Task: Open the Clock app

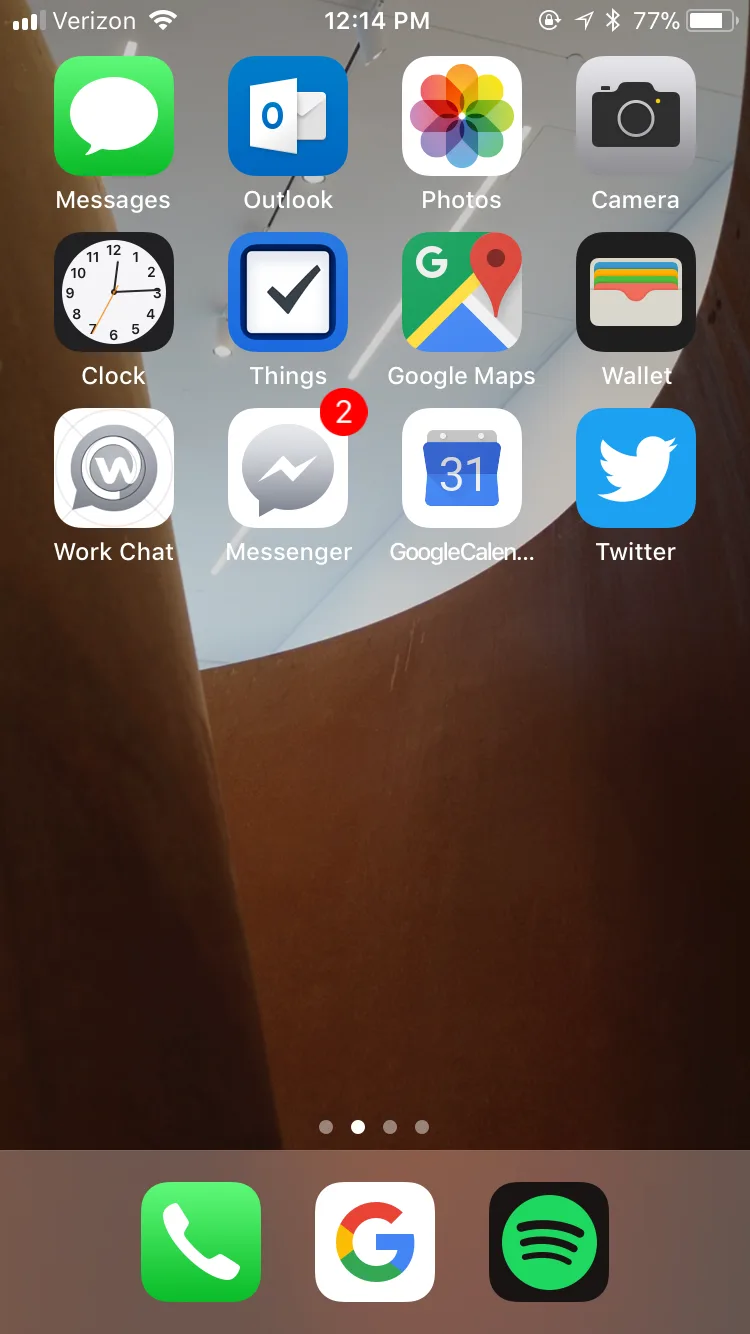Action: 113,292
